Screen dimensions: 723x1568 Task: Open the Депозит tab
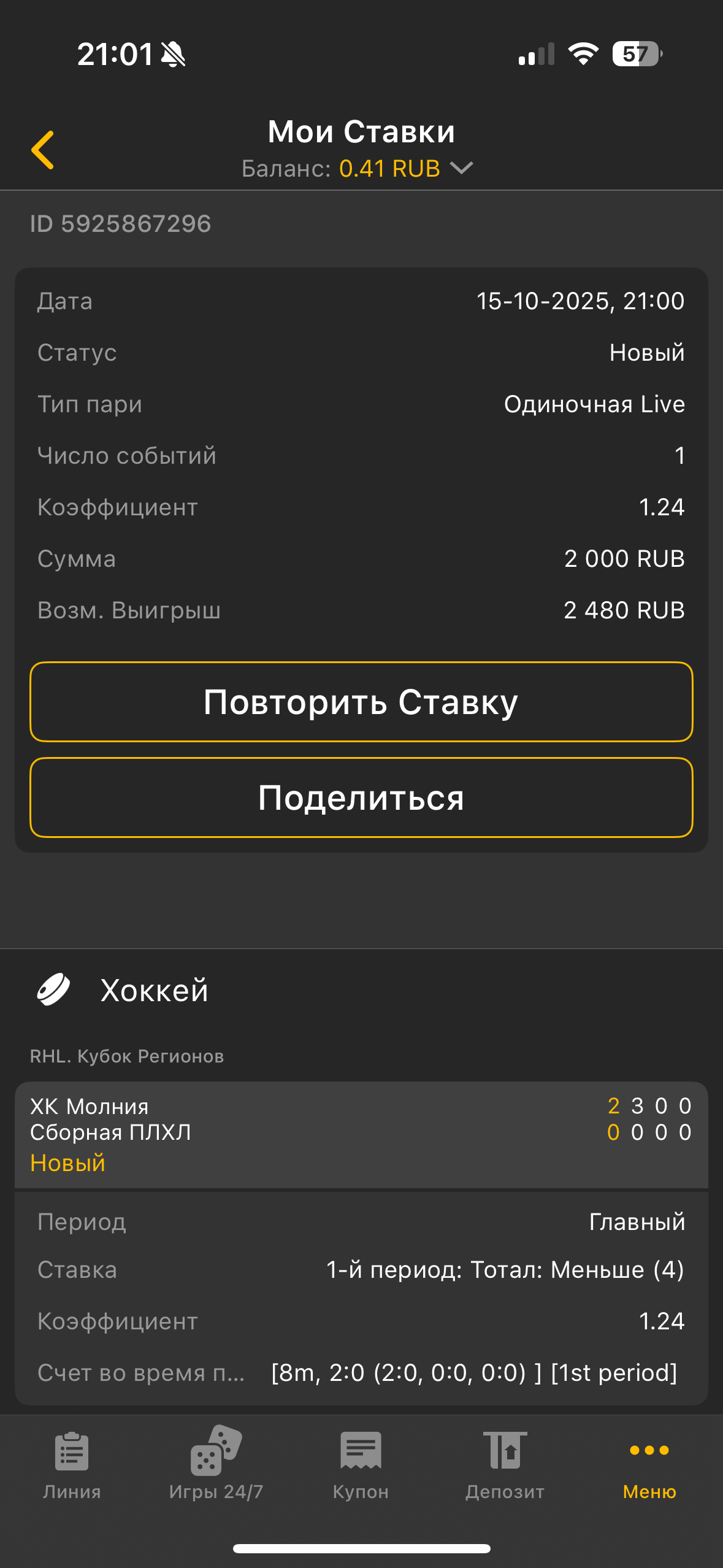point(505,1464)
